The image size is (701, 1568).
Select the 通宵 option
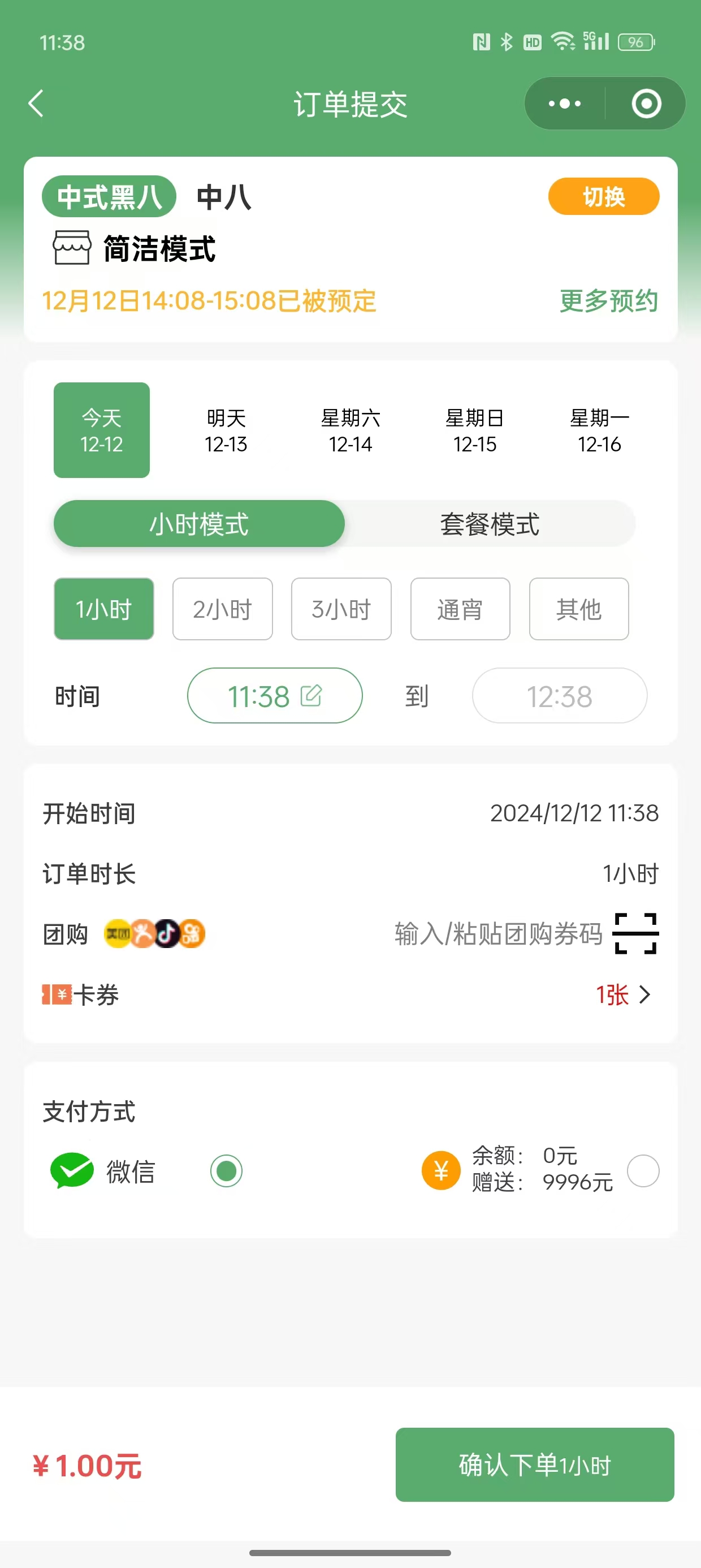pos(460,609)
